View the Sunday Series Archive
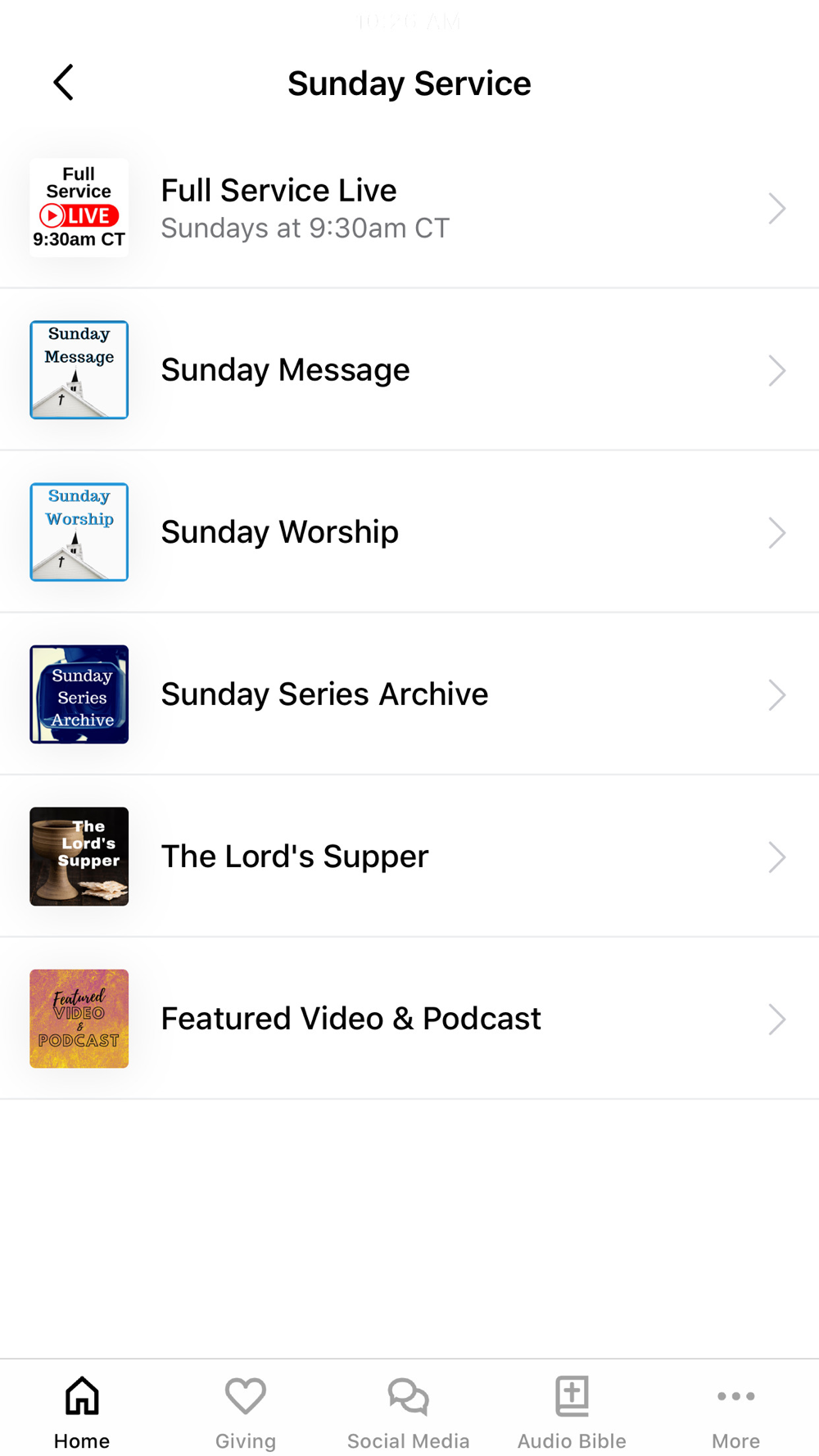 409,694
